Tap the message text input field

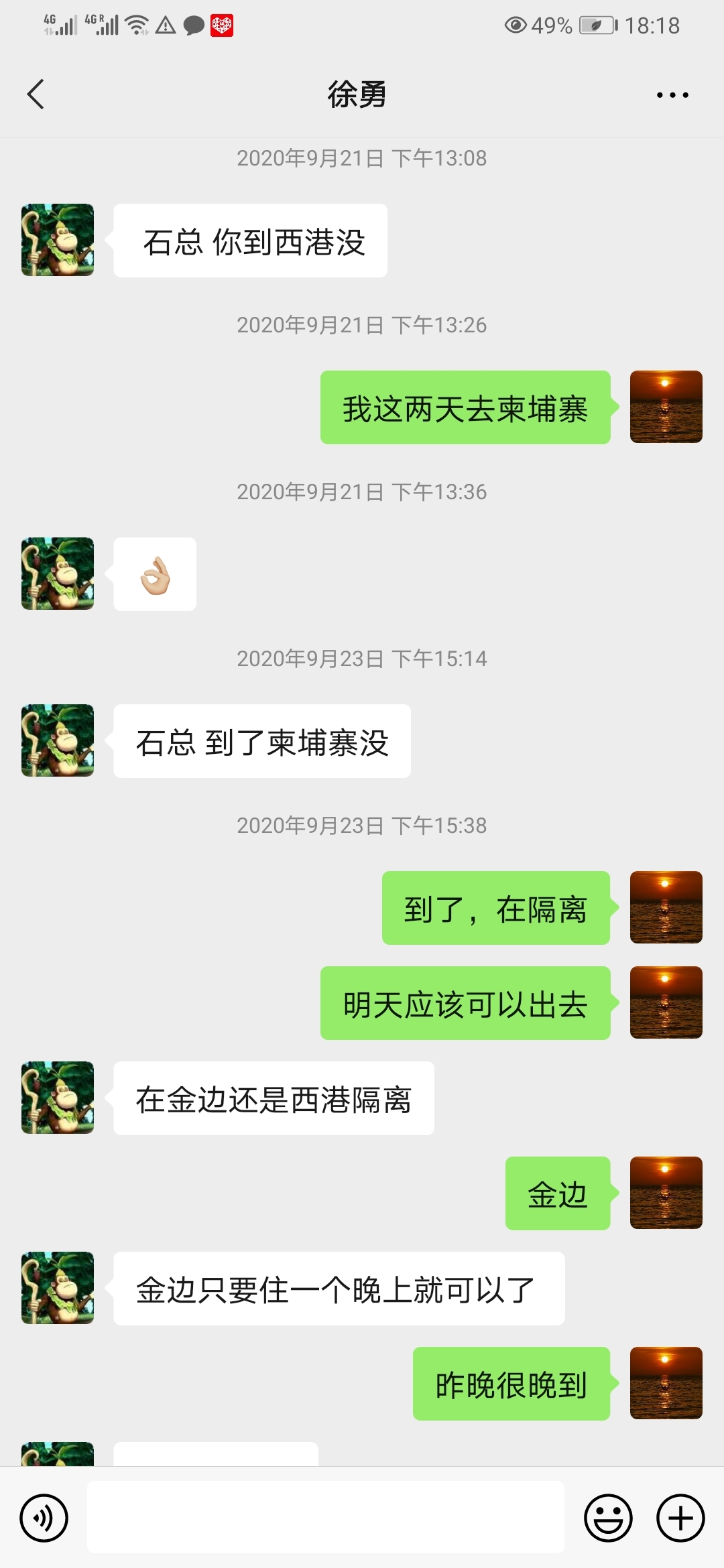coord(326,1518)
